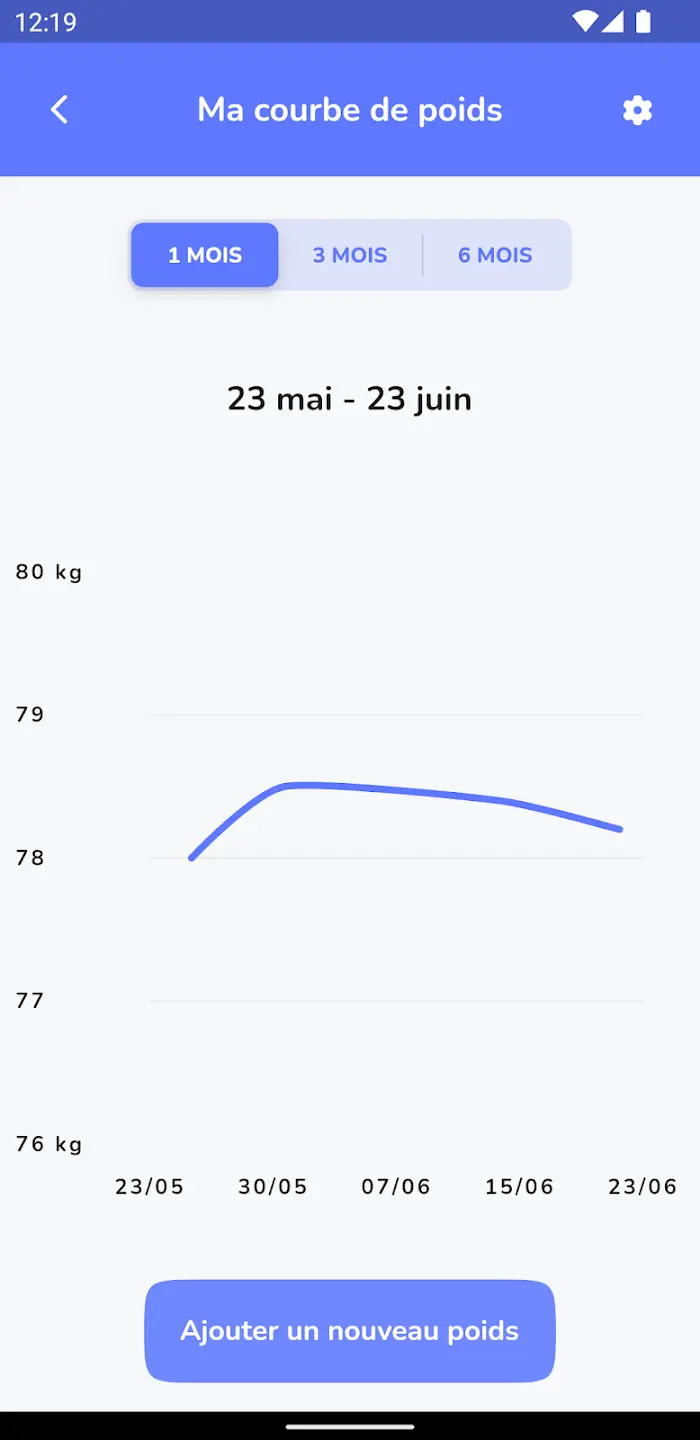Switch to the 3 MOIS view

pos(350,255)
